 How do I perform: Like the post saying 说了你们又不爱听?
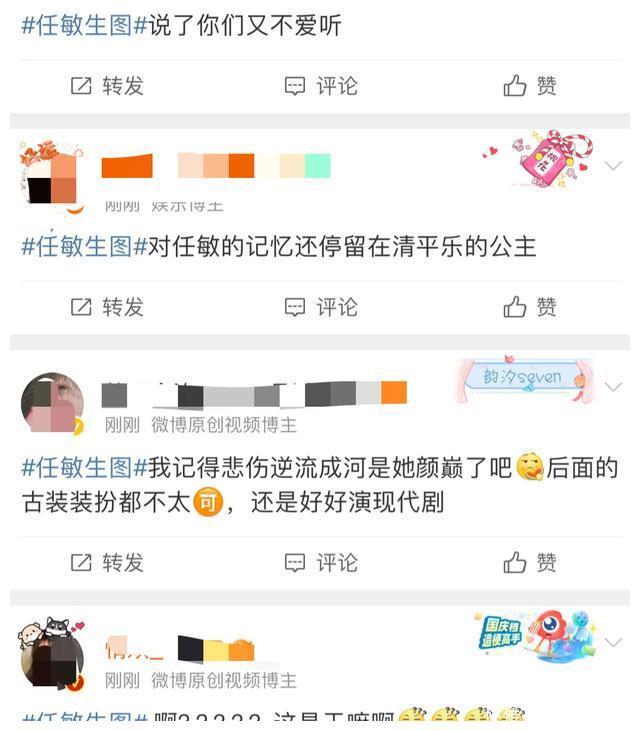(530, 86)
